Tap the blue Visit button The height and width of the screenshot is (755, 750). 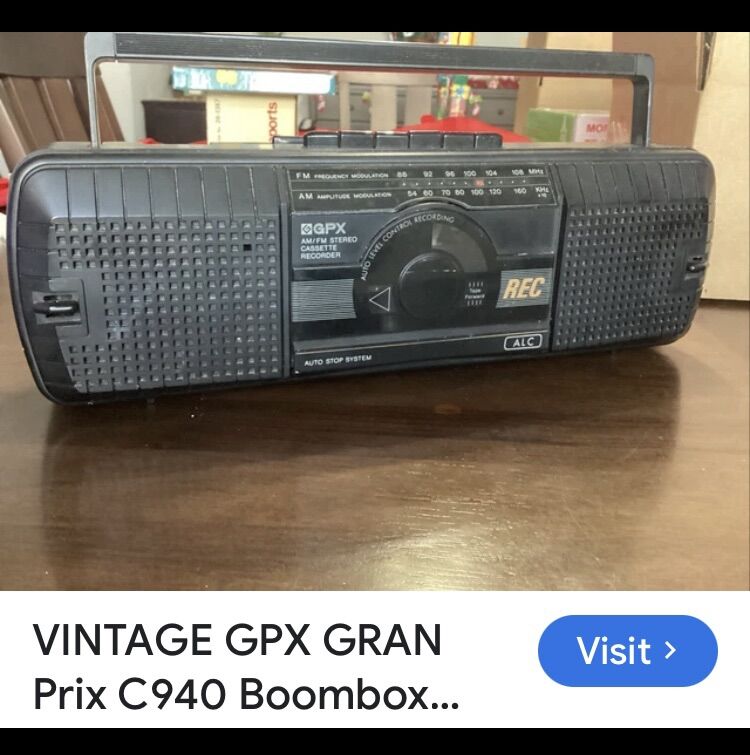[627, 651]
